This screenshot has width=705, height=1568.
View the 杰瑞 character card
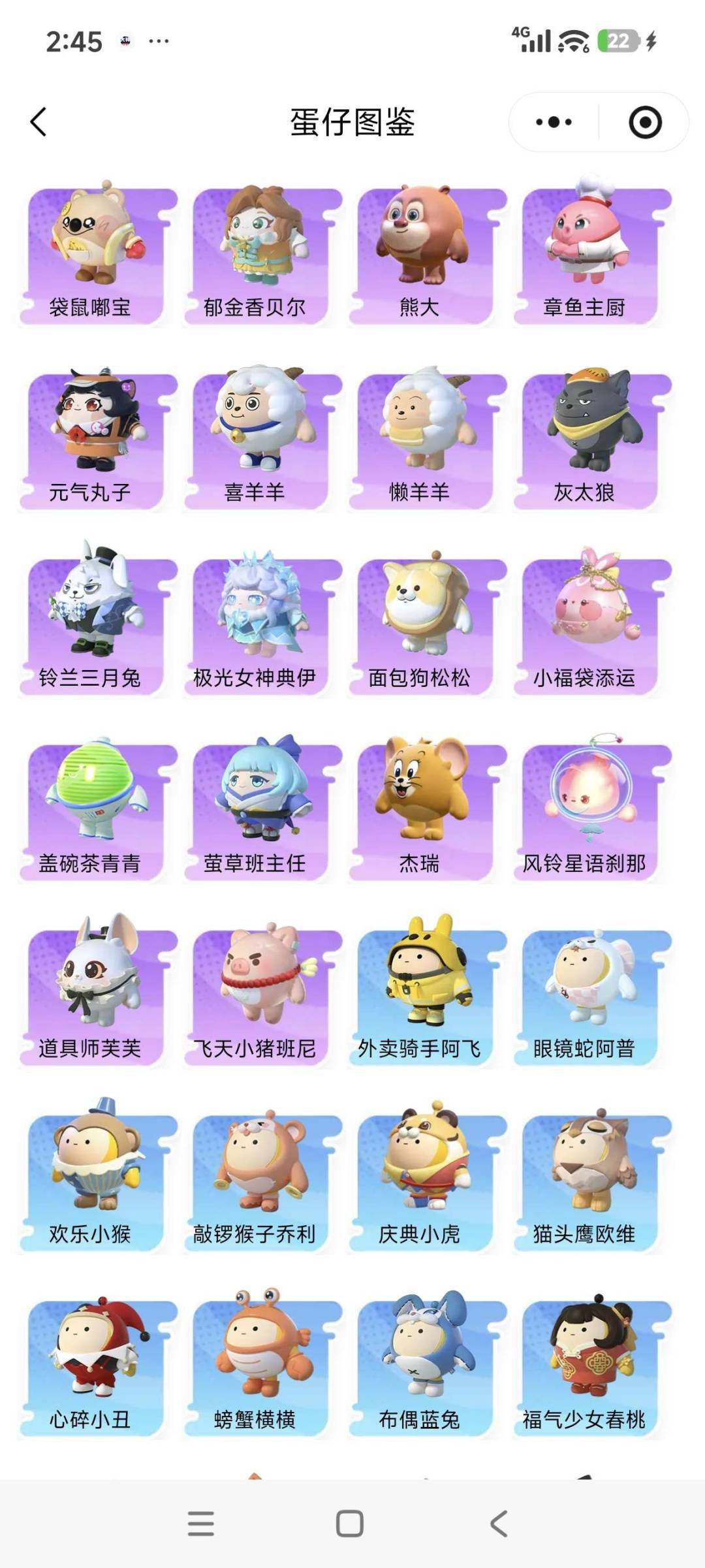[x=421, y=800]
